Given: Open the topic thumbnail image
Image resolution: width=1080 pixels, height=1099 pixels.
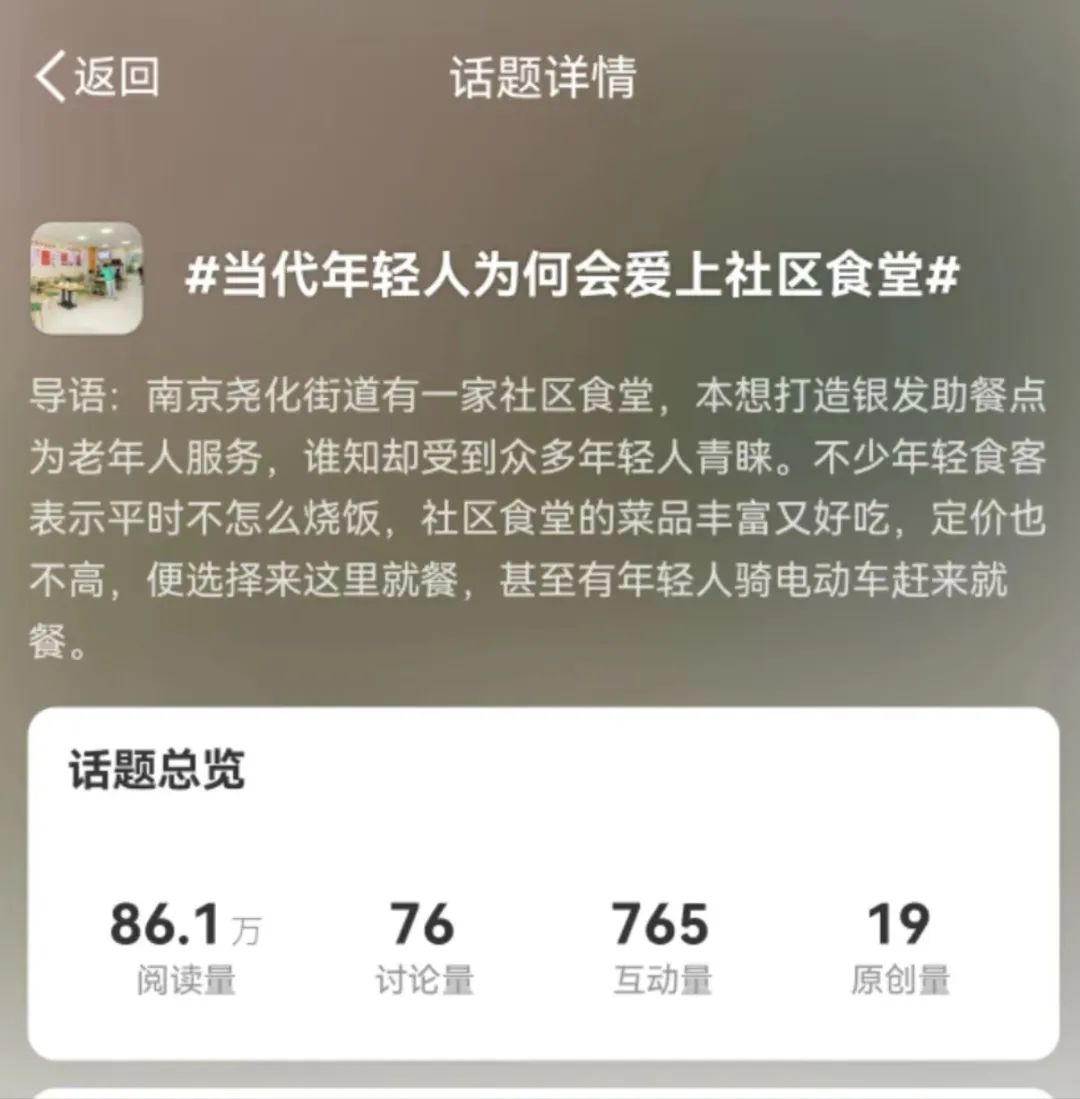Looking at the screenshot, I should [x=86, y=277].
